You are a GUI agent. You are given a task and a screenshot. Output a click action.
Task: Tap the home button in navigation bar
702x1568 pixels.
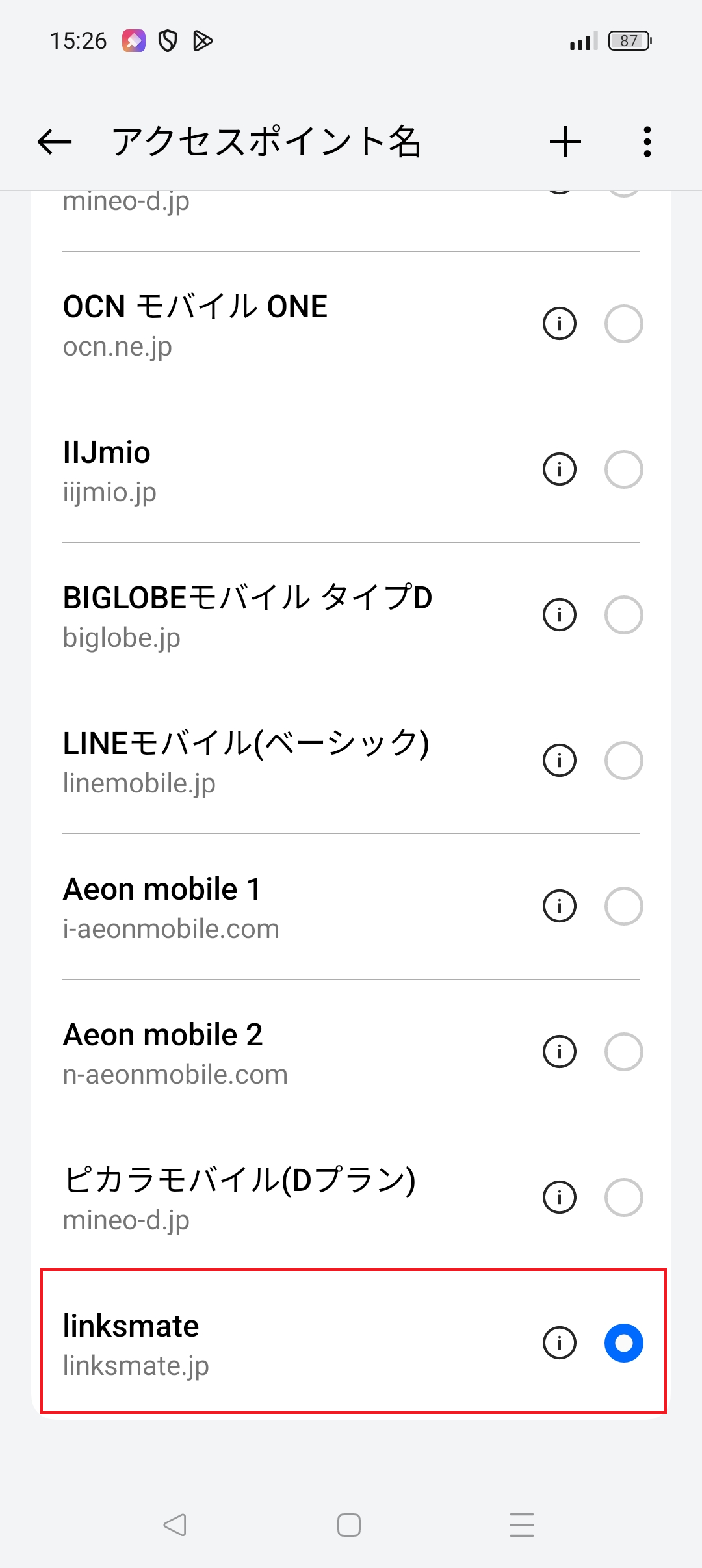pos(350,1526)
